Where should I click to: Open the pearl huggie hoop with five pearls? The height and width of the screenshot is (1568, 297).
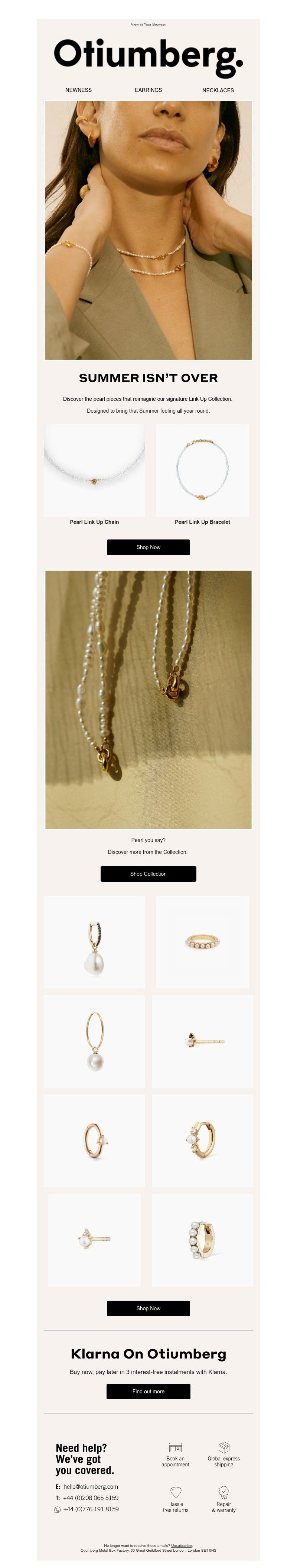point(202,1240)
